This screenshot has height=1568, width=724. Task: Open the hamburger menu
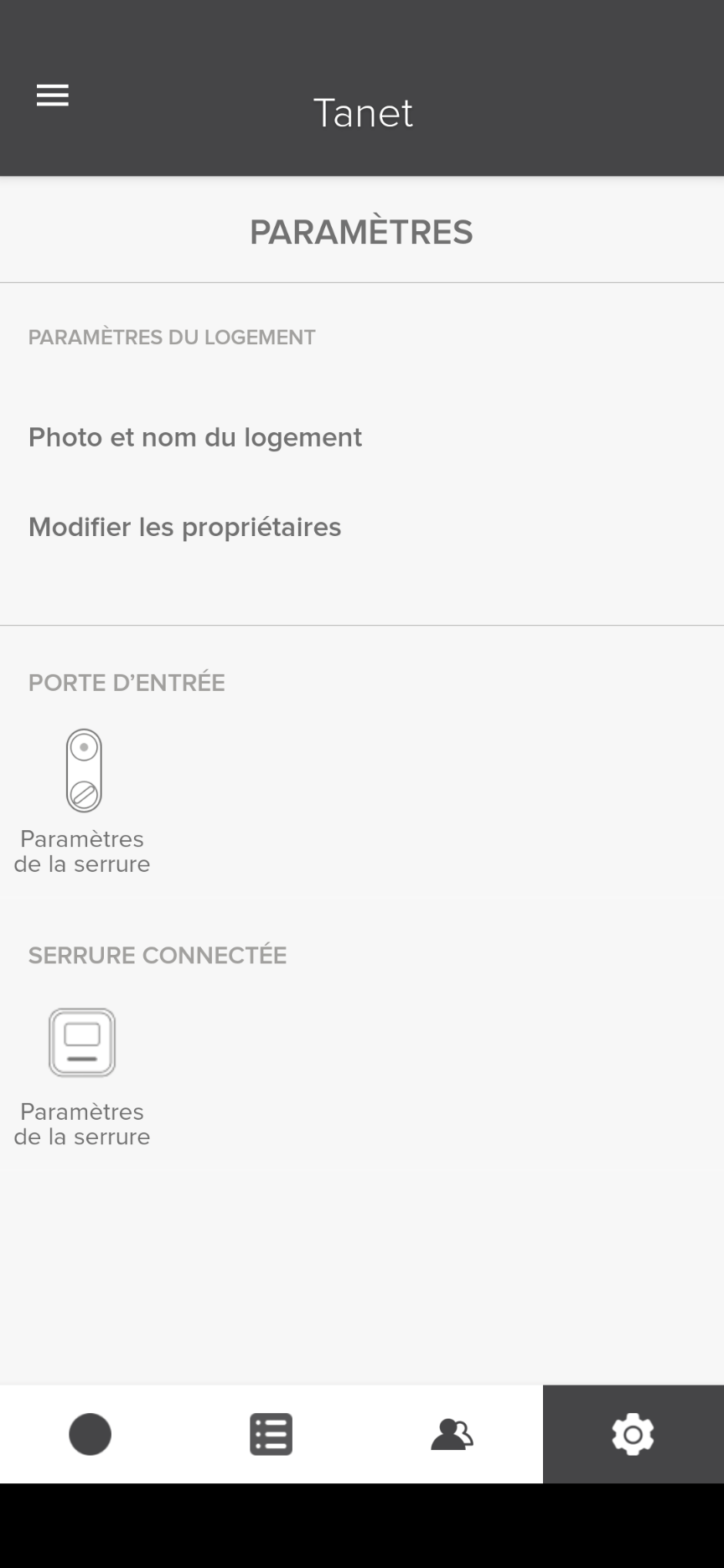(52, 95)
